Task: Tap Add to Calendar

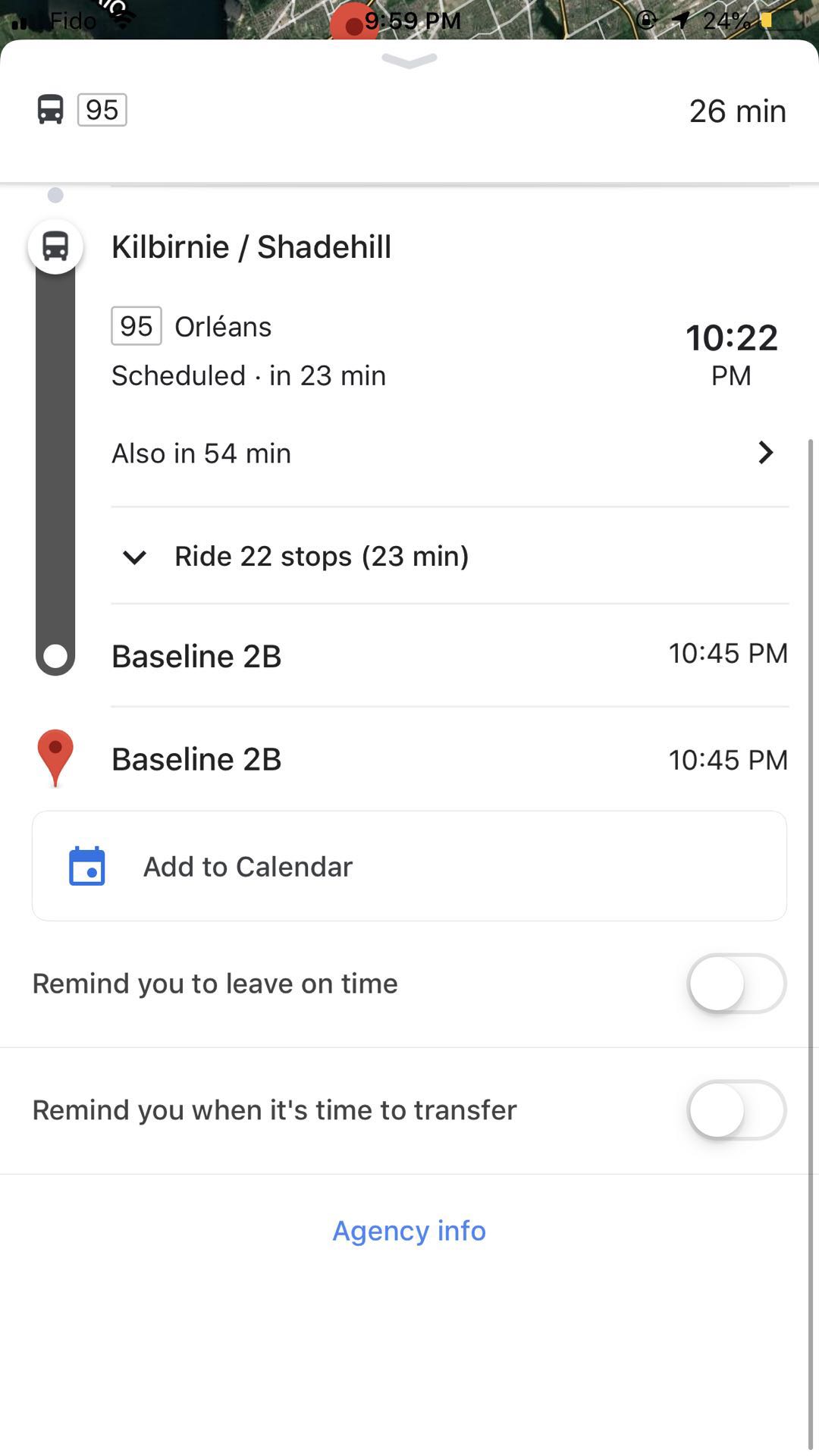Action: pos(409,866)
